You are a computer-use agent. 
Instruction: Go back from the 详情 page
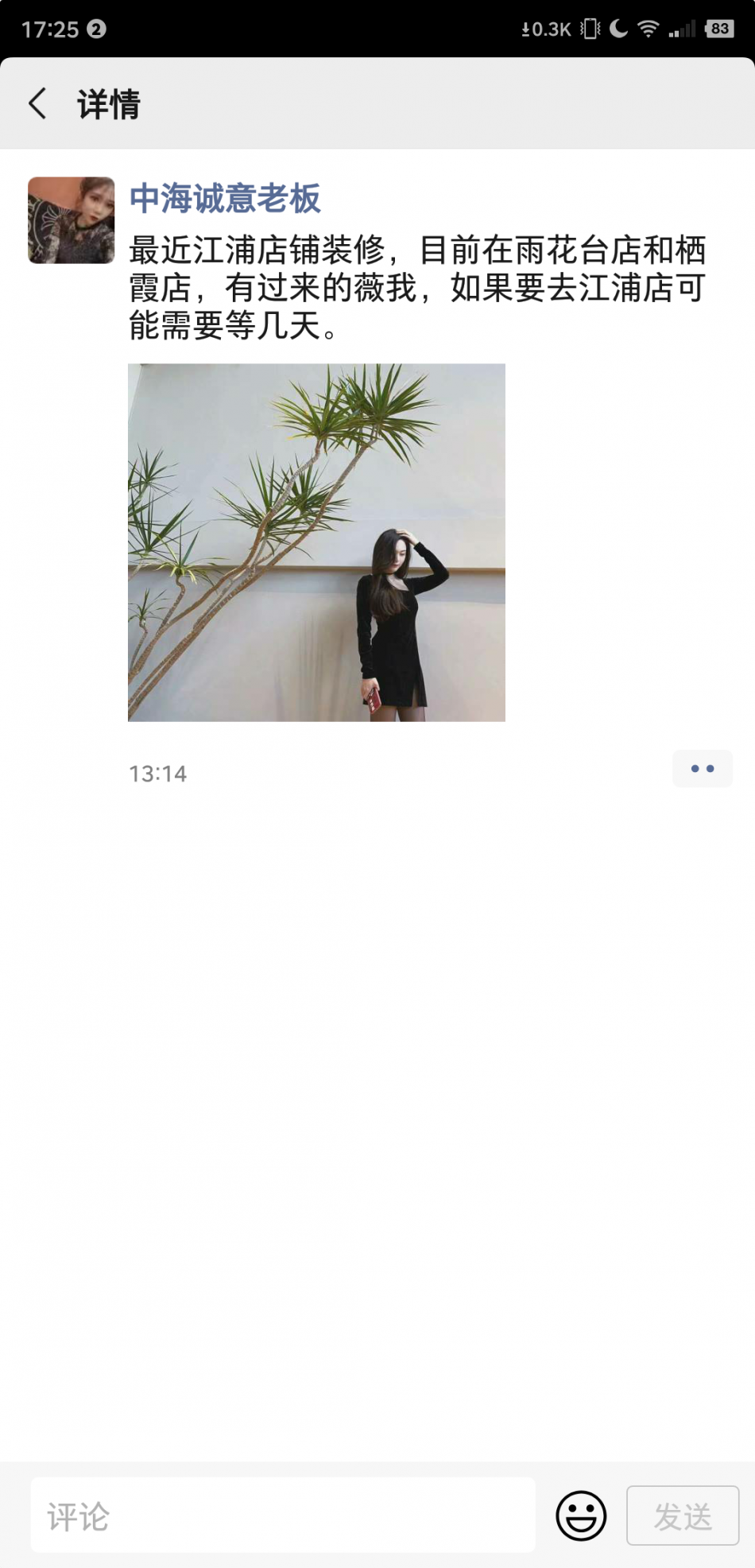coord(37,103)
